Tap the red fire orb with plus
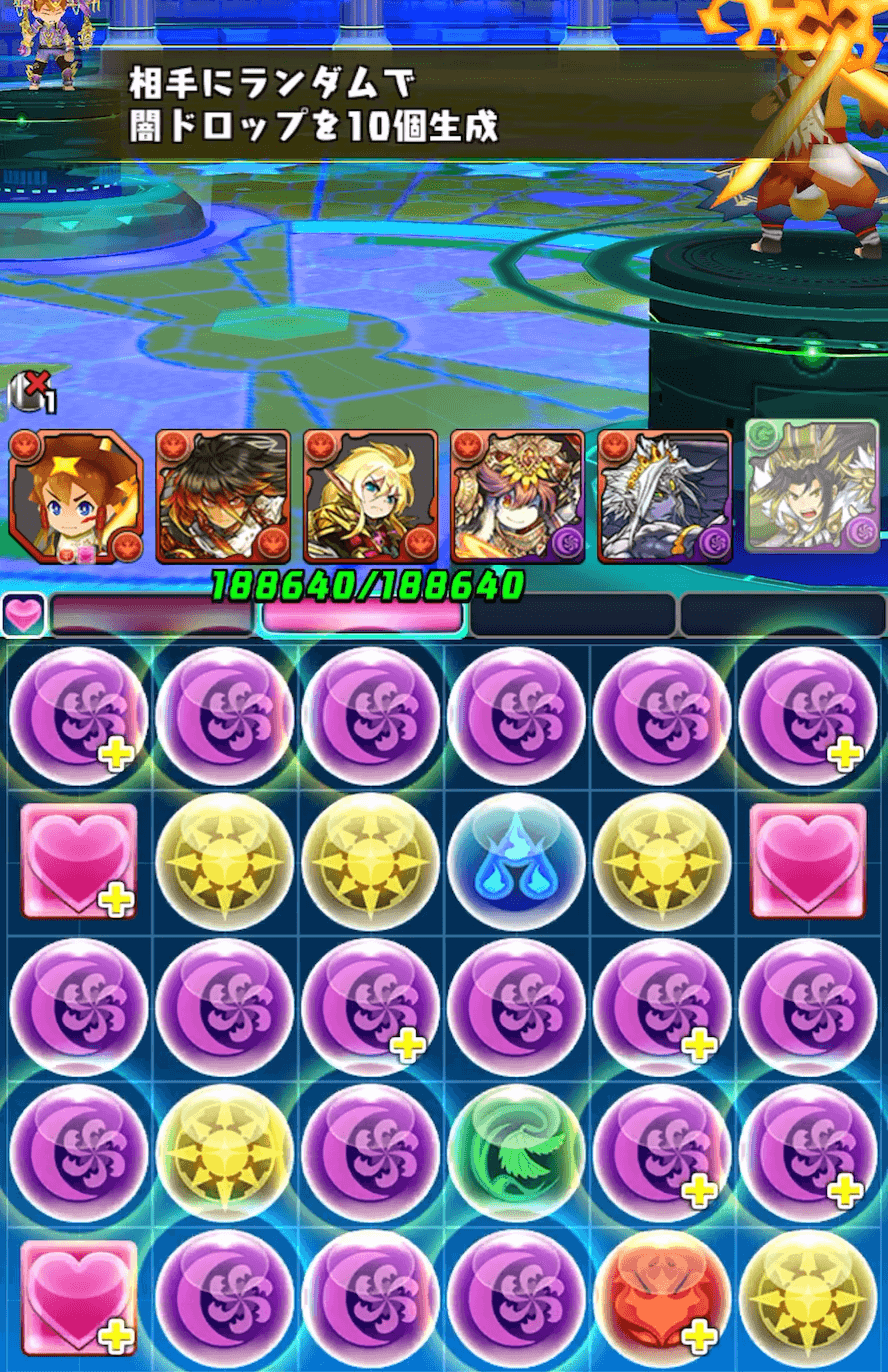Screen dimensions: 888x1372 tap(663, 1298)
